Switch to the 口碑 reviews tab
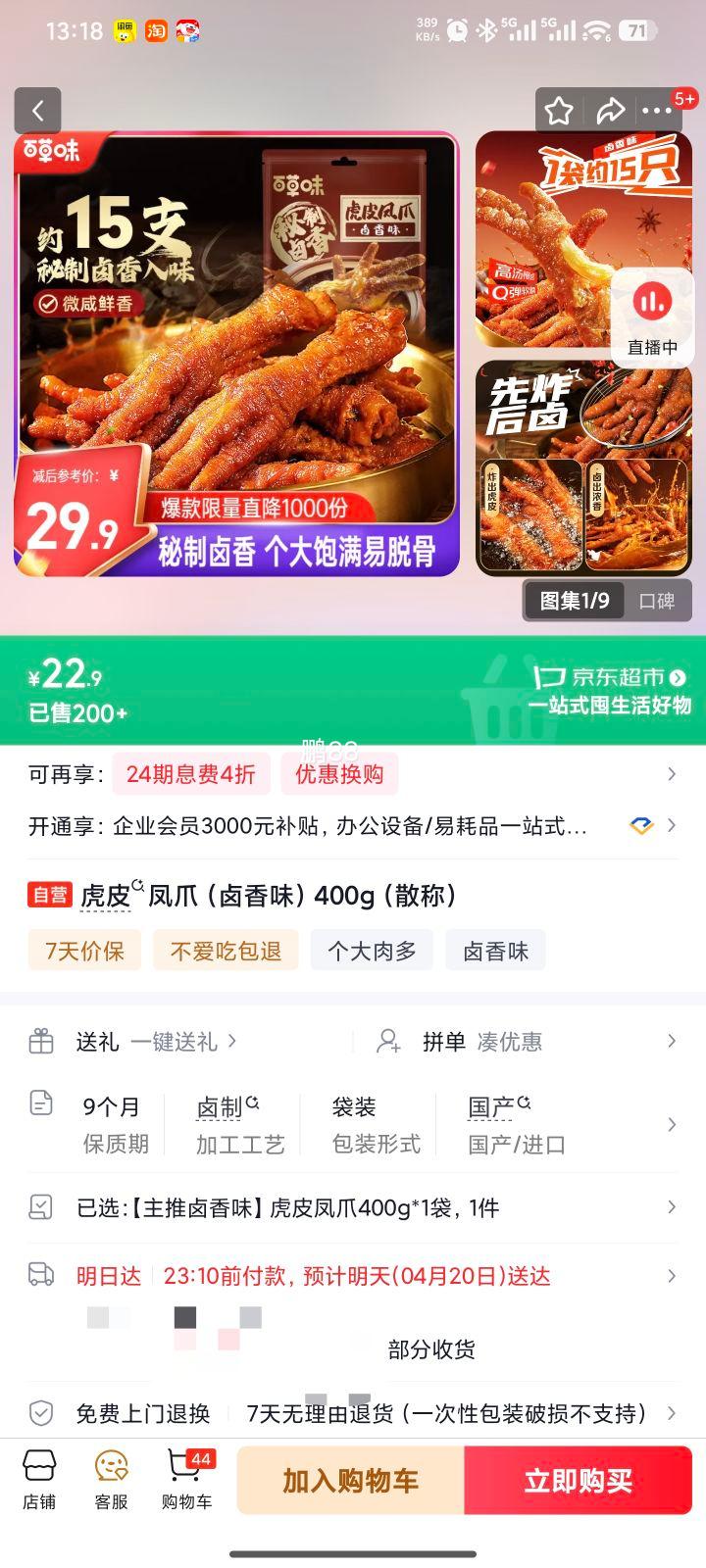The width and height of the screenshot is (706, 1568). [657, 600]
